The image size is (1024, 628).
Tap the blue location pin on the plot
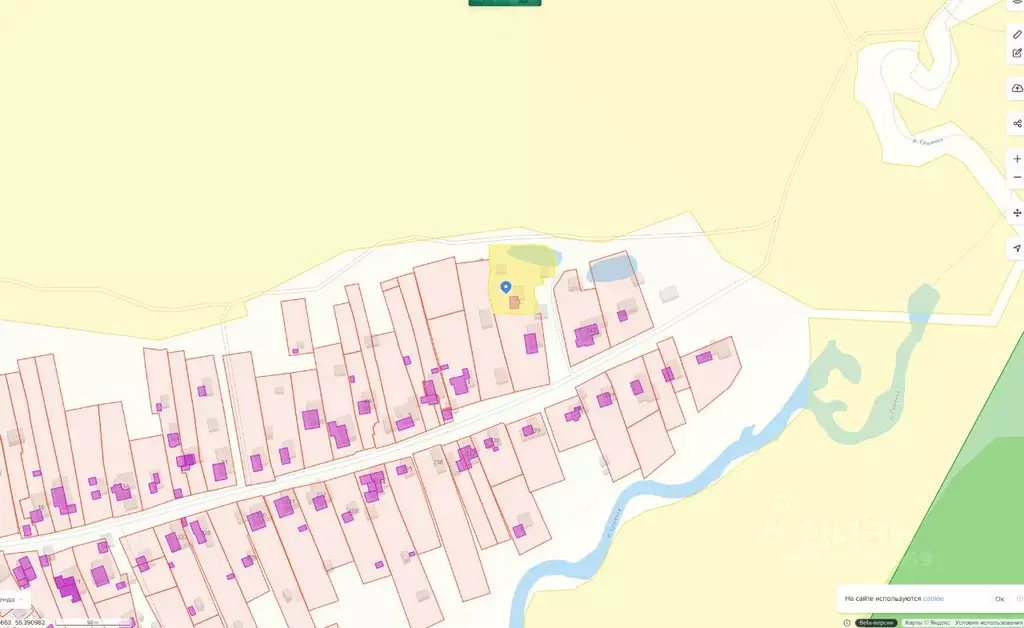(x=506, y=288)
